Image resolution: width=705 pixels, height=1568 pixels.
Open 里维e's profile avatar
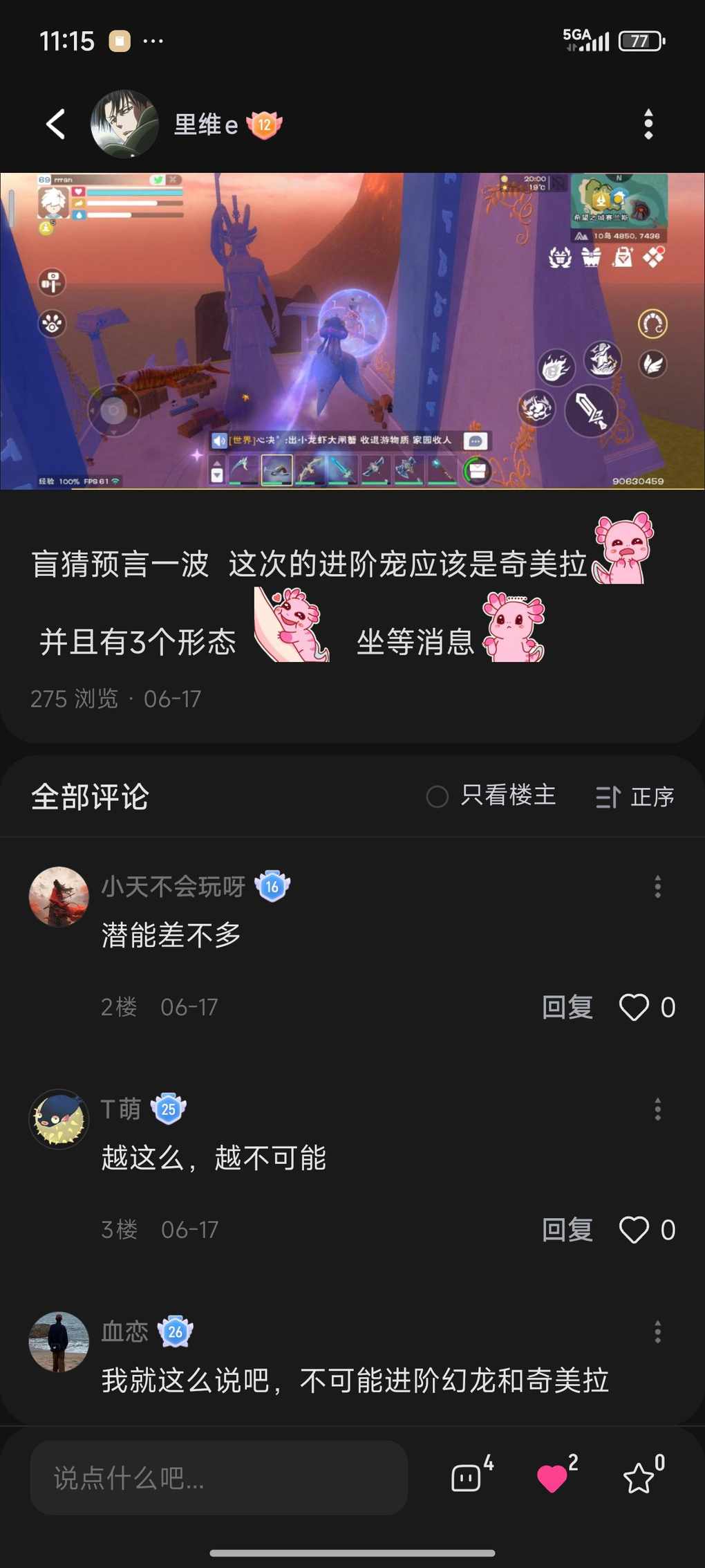click(x=124, y=124)
